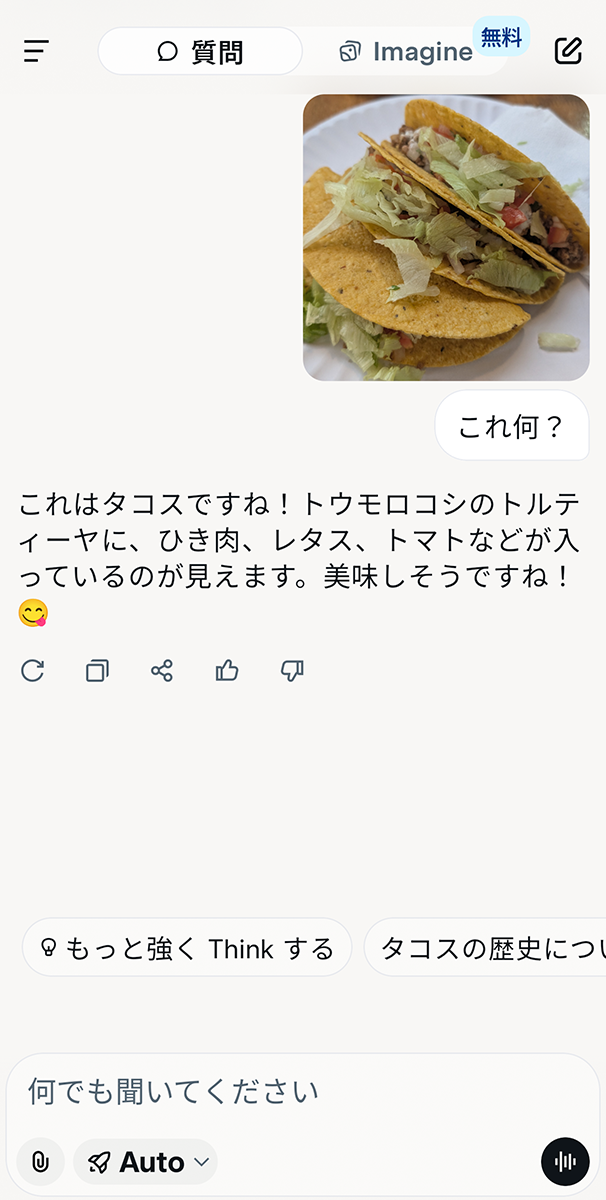Choose the タコスの歴史 suggestion chip
Screen dimensions: 606x1200
486,948
